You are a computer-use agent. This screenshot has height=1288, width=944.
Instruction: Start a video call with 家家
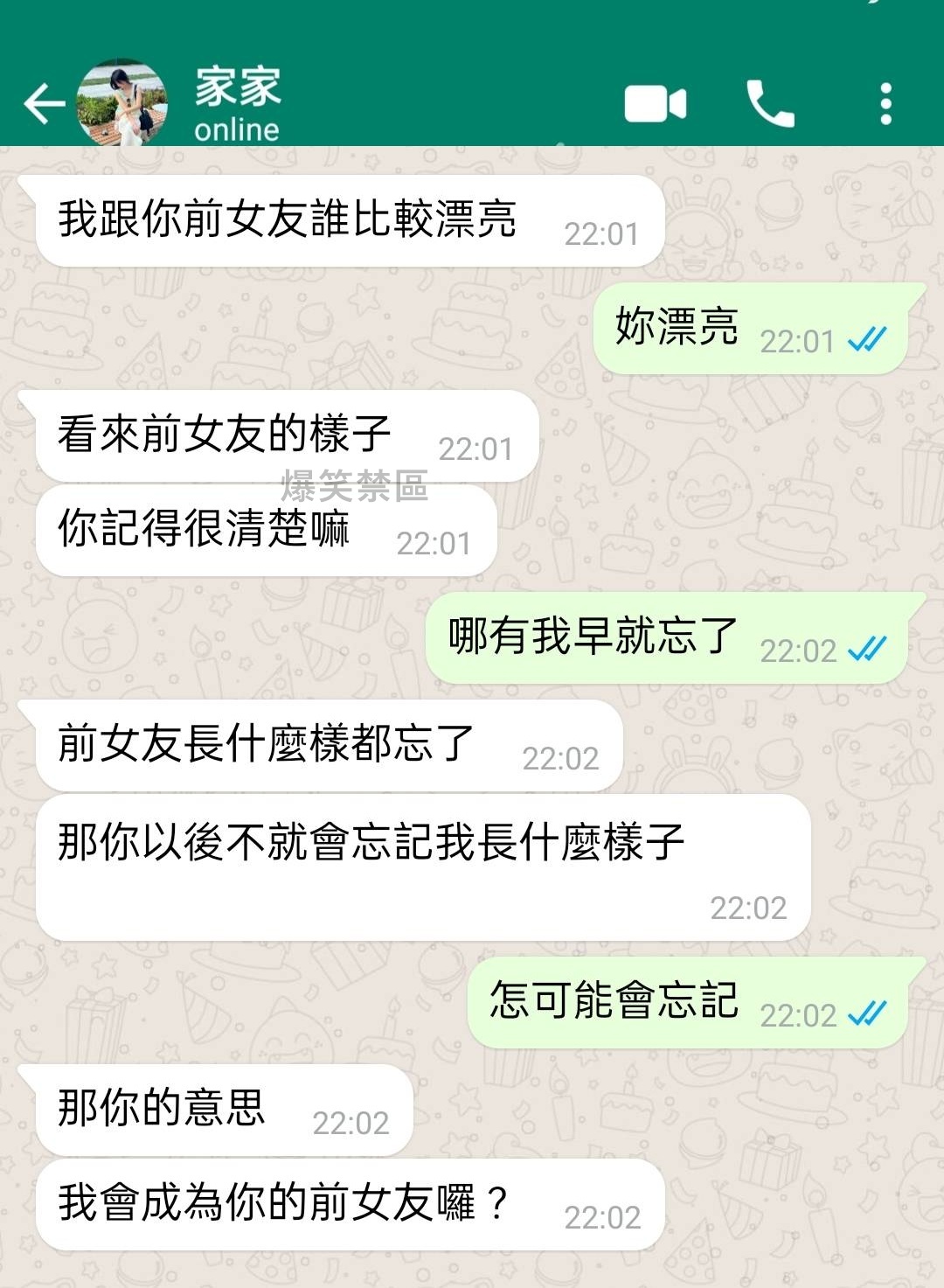[655, 104]
